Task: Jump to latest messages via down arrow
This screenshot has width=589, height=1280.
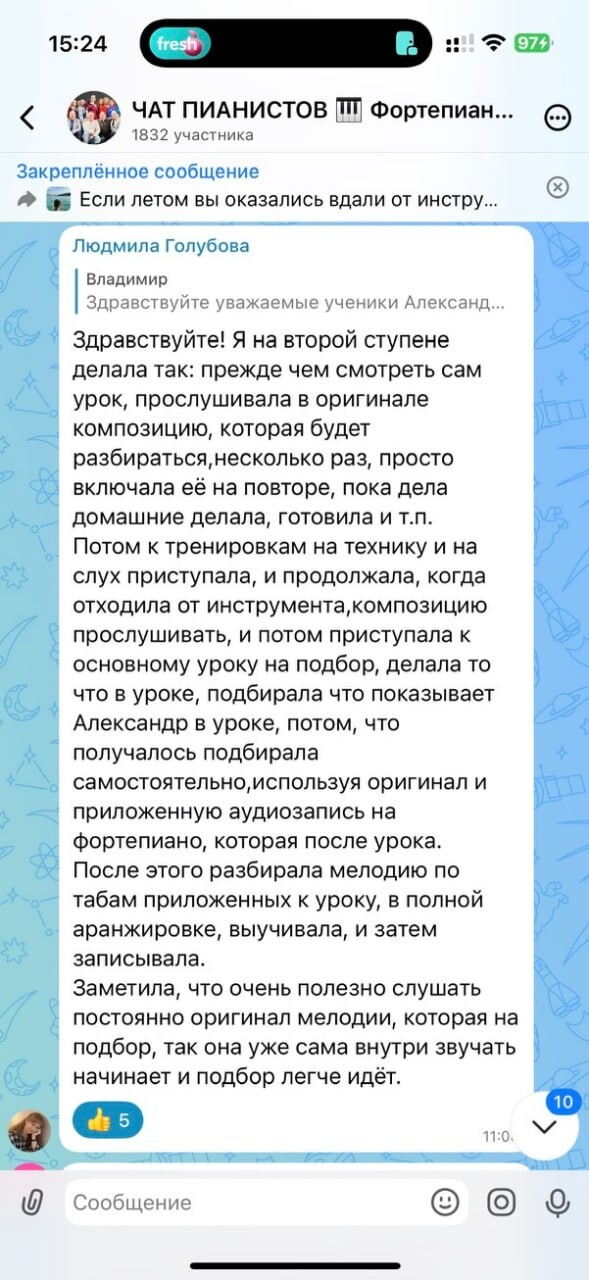Action: [544, 1126]
